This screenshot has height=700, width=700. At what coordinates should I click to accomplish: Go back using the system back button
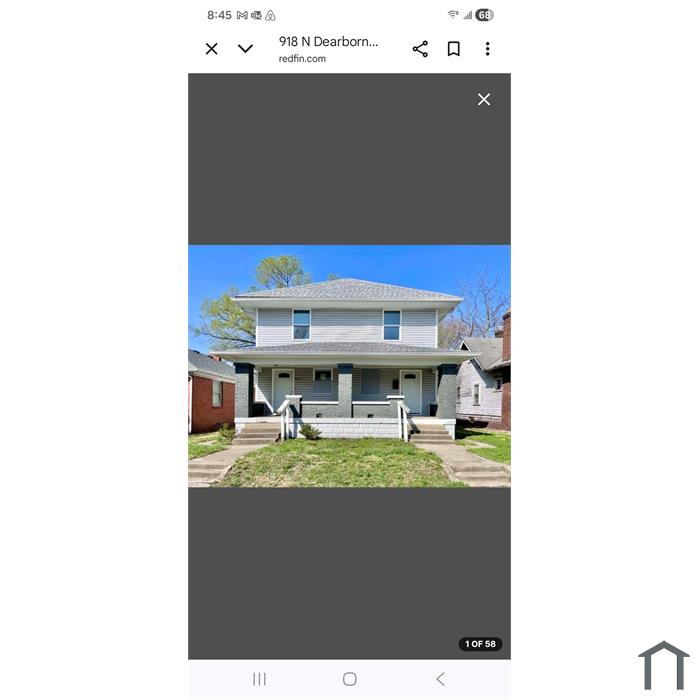click(440, 679)
